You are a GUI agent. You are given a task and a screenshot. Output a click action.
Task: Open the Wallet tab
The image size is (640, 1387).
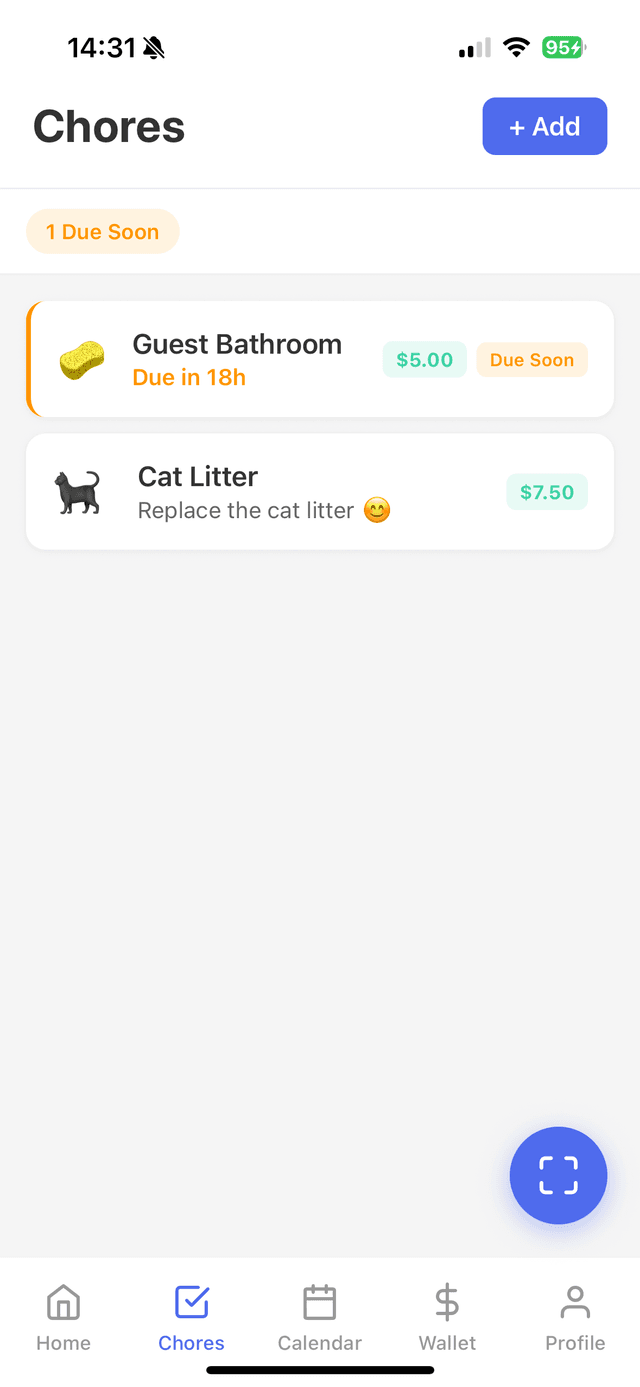(447, 1318)
